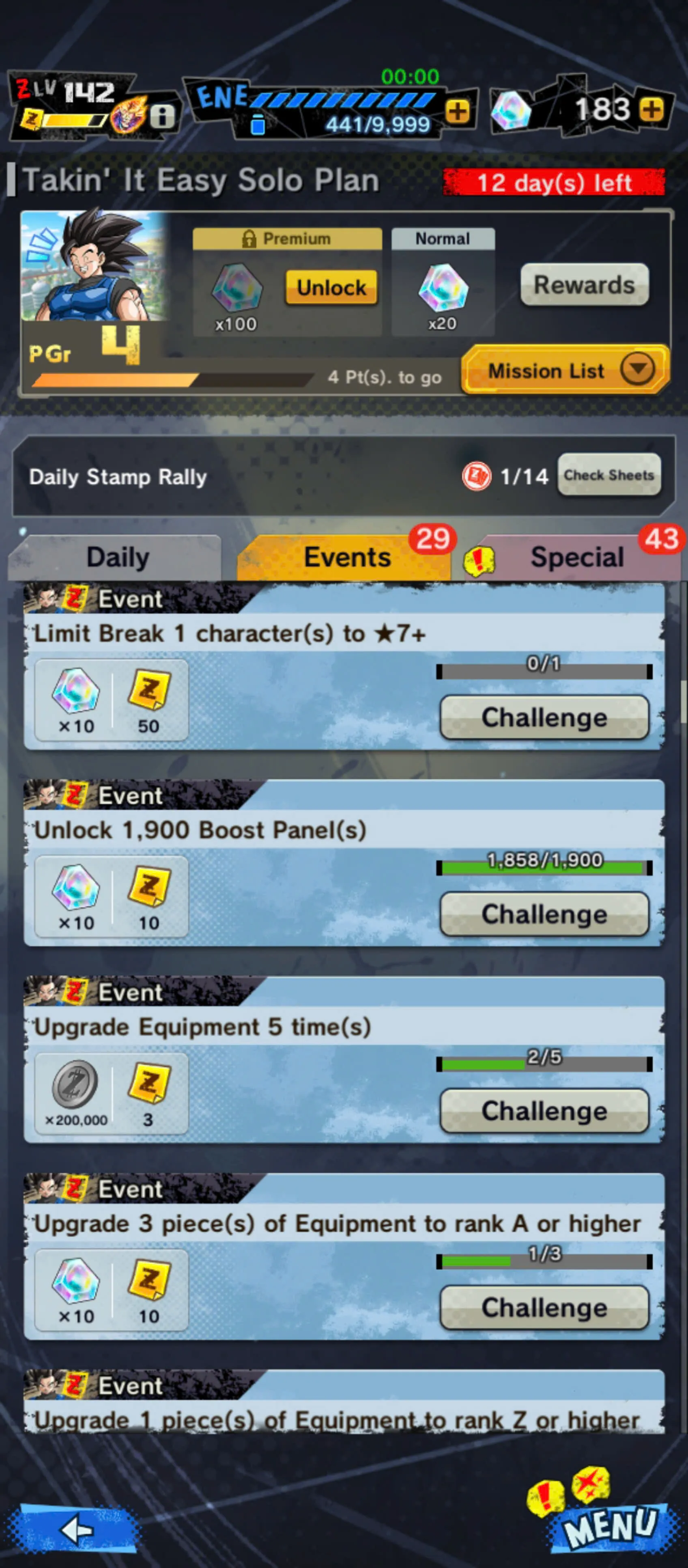Expand the Mission List dropdown
This screenshot has height=1568, width=688.
click(x=565, y=370)
